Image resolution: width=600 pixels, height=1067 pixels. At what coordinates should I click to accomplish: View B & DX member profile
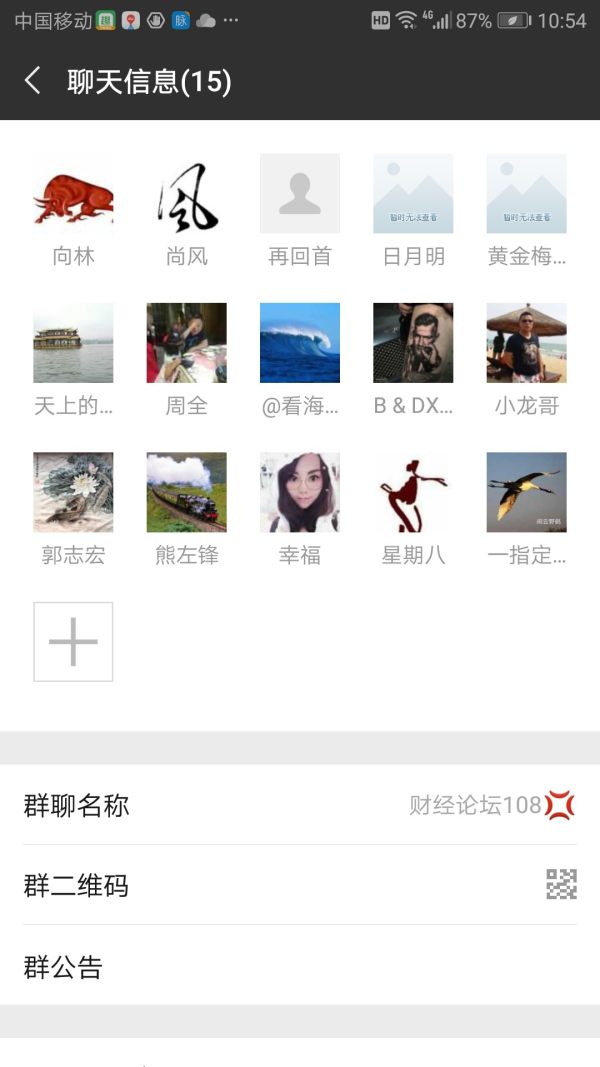coord(413,343)
